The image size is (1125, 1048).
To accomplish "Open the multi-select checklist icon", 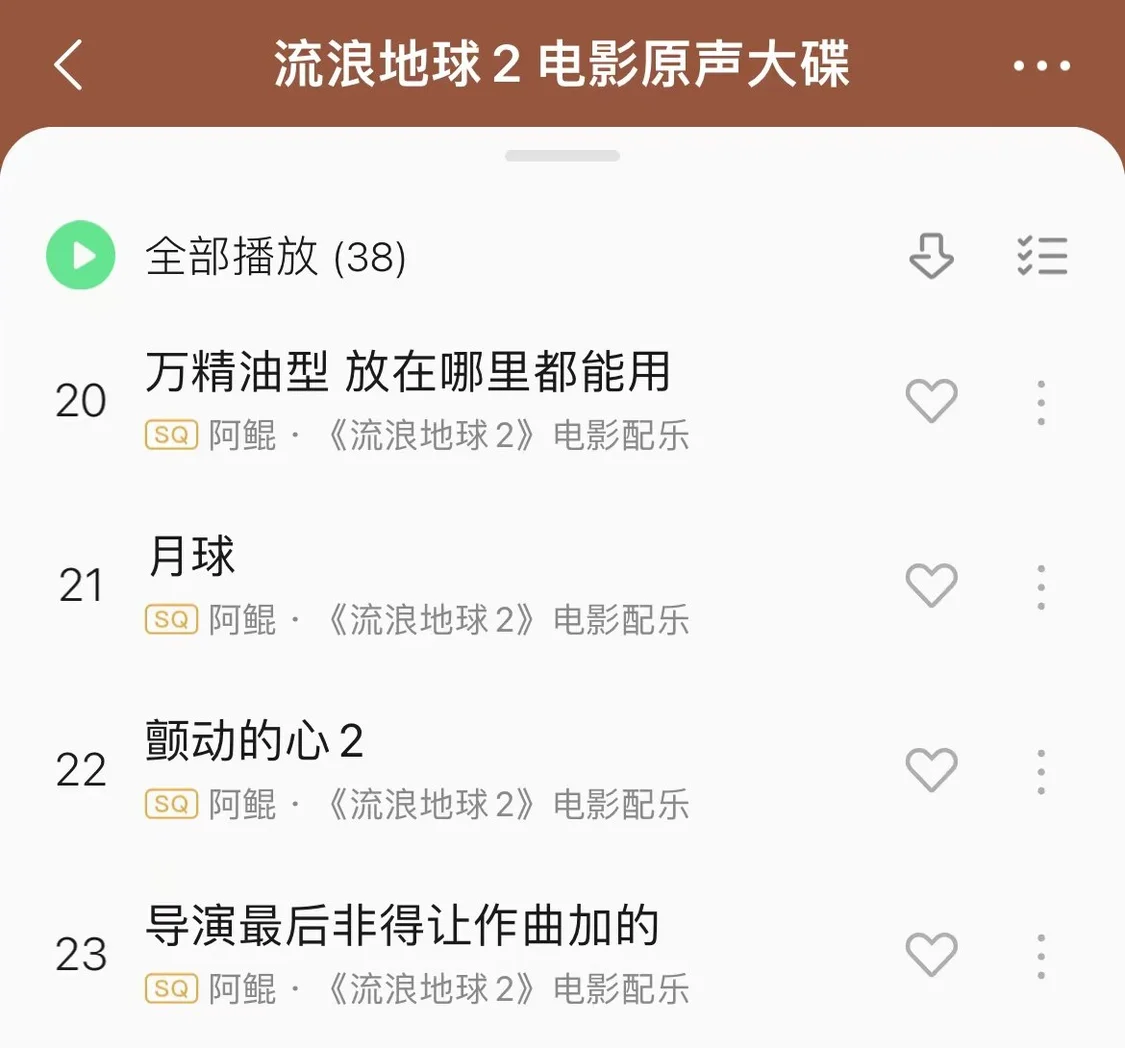I will coord(1041,256).
